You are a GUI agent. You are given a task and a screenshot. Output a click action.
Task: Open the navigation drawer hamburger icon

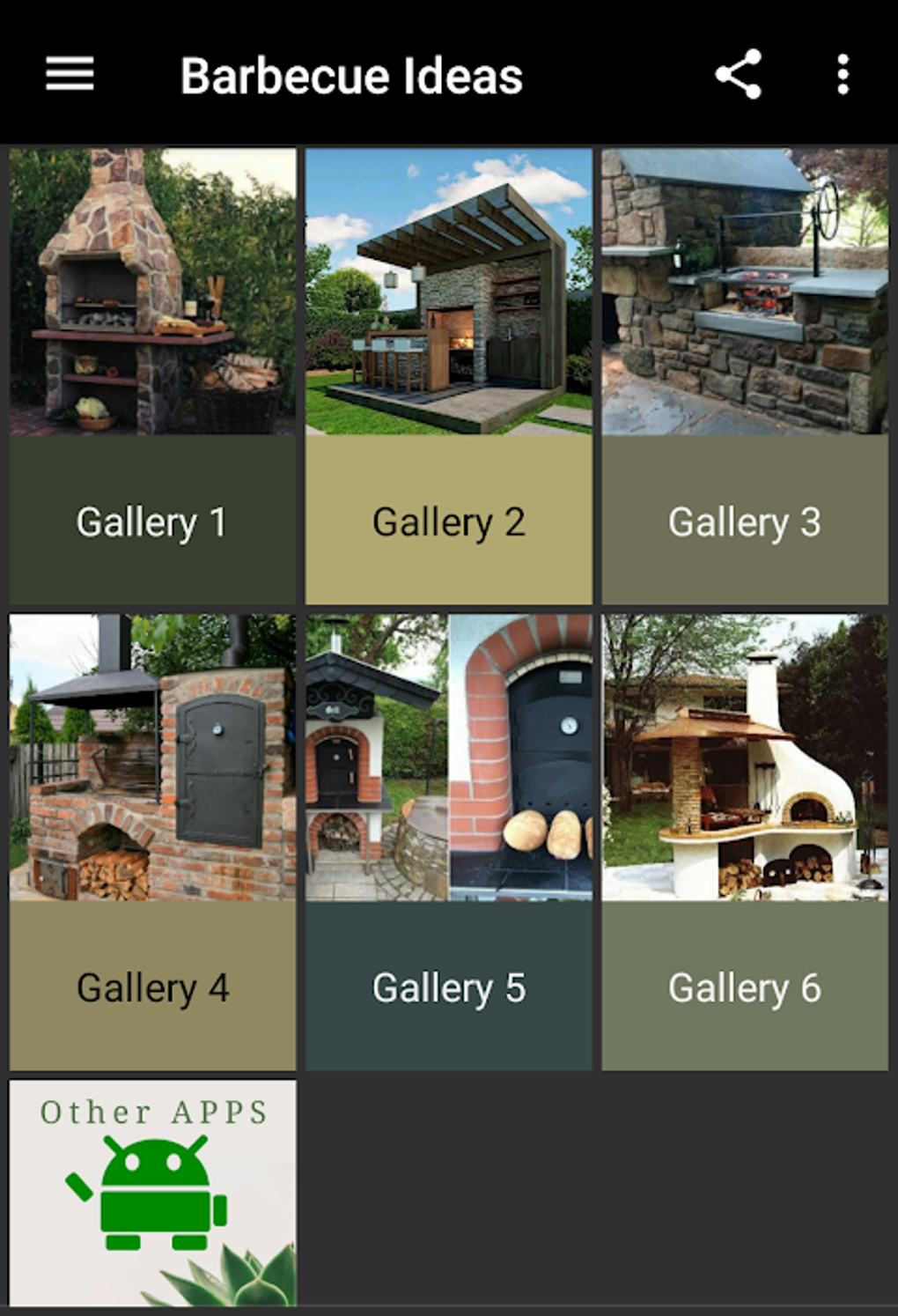[70, 74]
